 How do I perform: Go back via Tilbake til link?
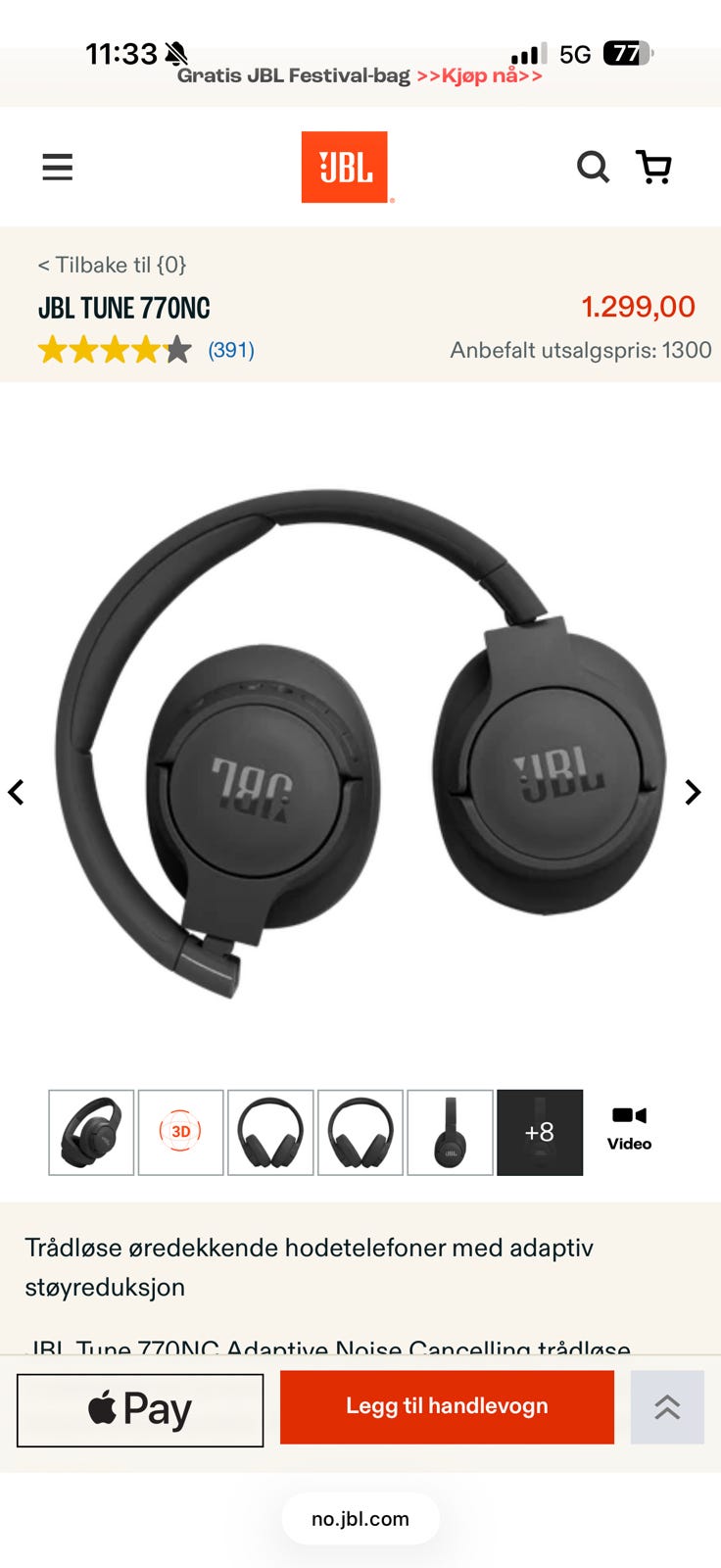pyautogui.click(x=112, y=265)
